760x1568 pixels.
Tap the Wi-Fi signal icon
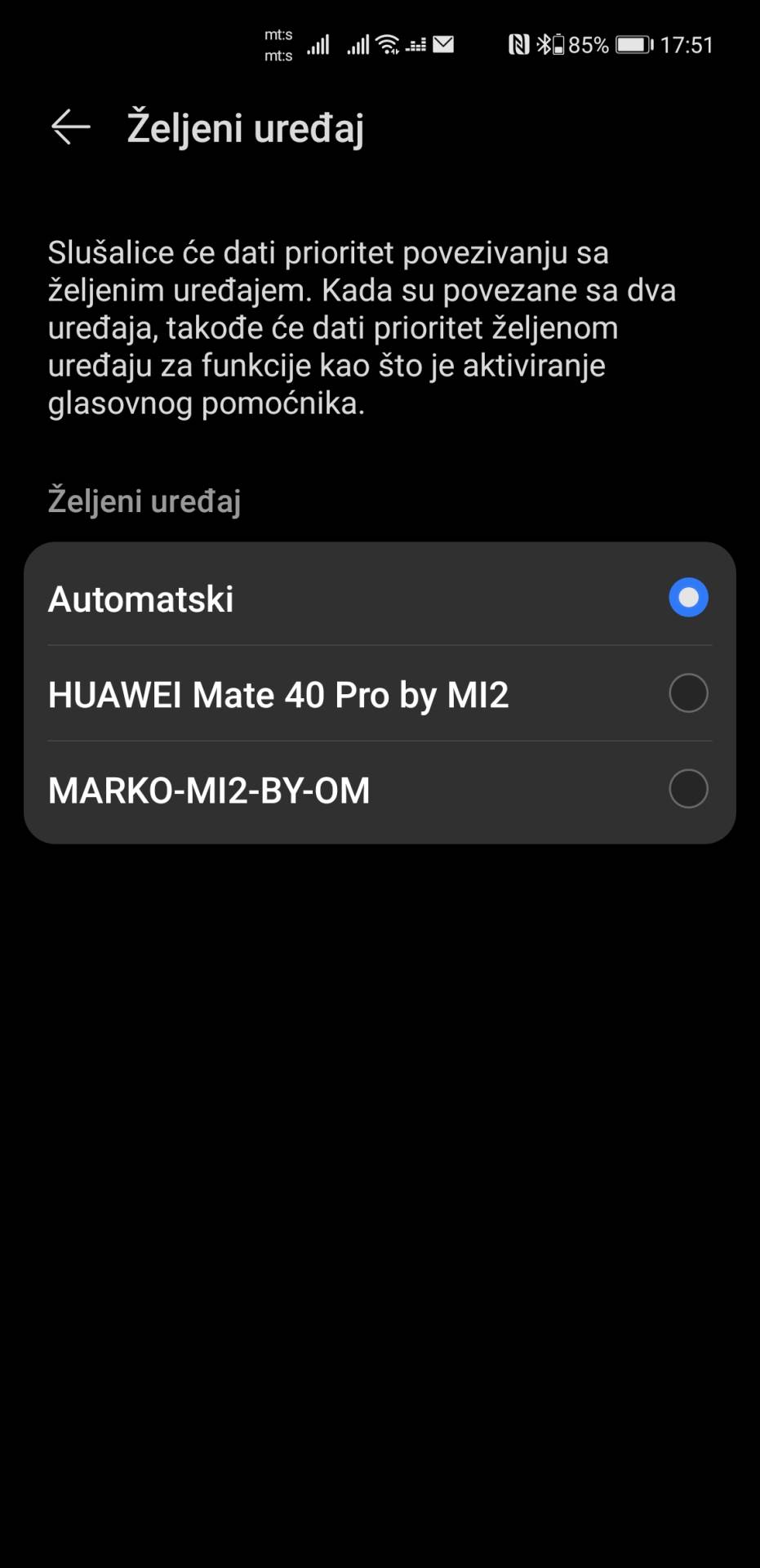click(x=389, y=44)
